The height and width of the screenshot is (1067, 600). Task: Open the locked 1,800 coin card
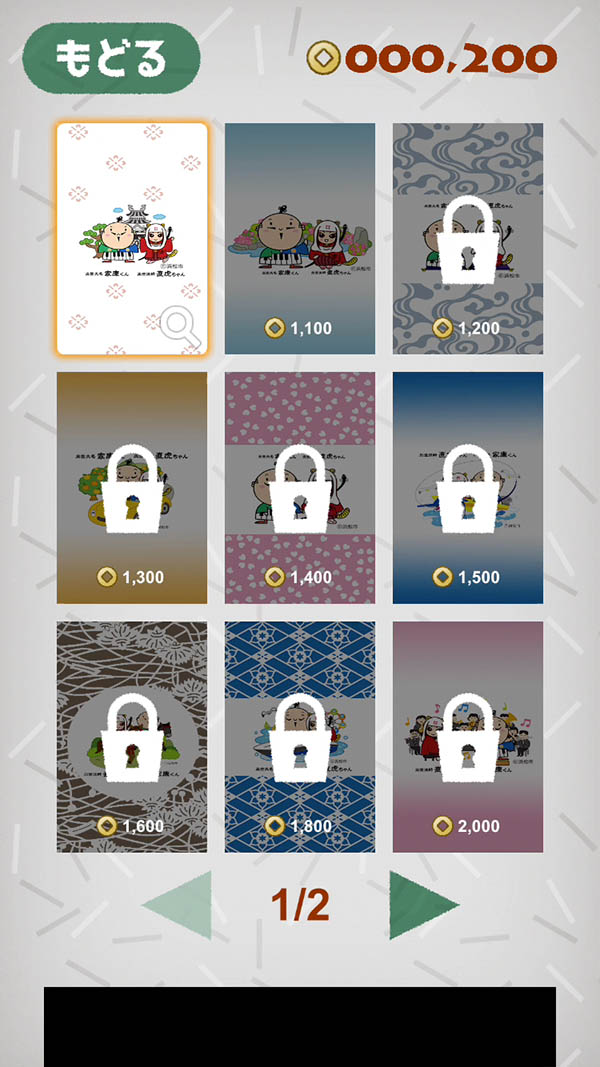[300, 736]
